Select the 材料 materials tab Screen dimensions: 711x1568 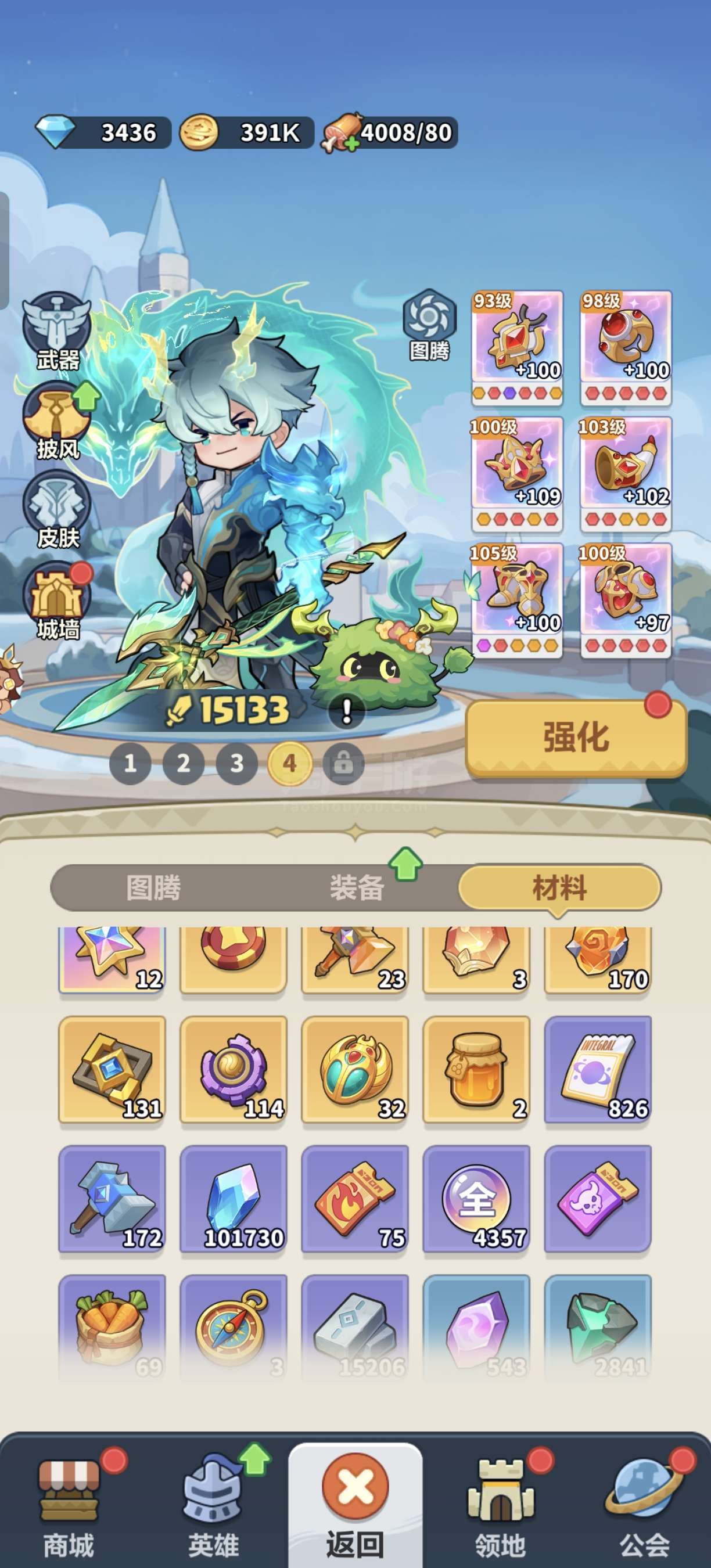point(559,887)
